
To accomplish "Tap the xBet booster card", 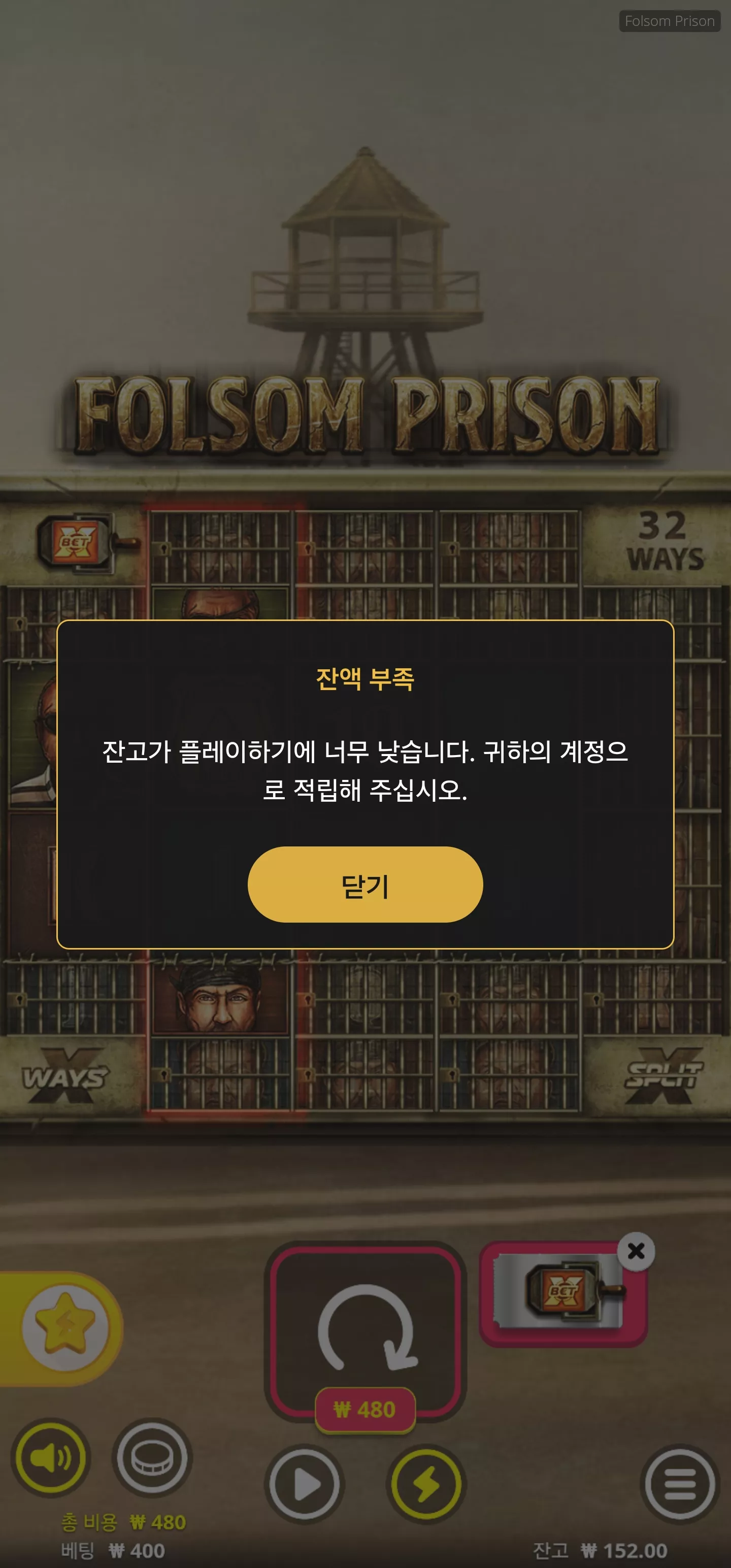I will tap(562, 1293).
